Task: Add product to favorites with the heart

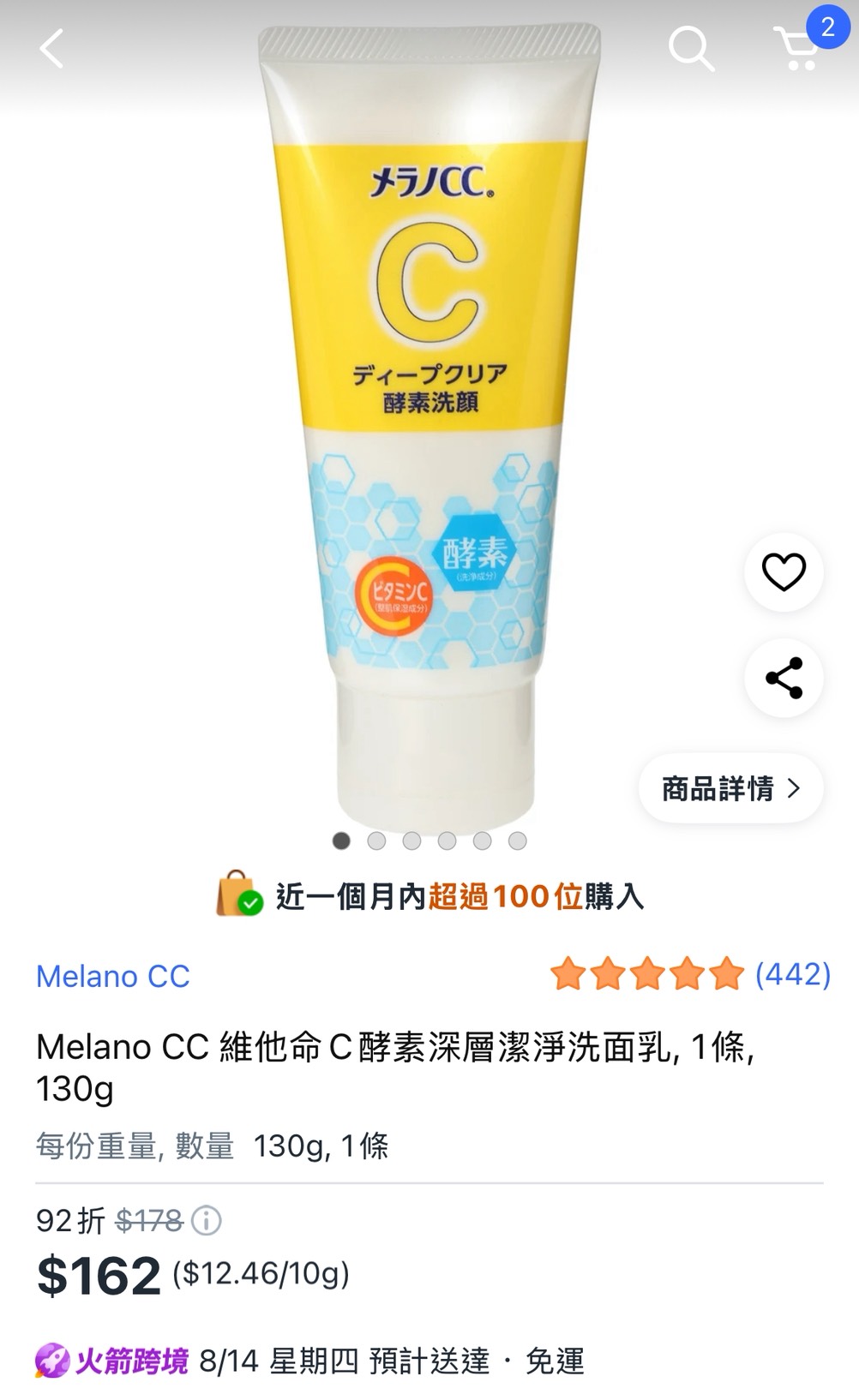Action: coord(784,572)
